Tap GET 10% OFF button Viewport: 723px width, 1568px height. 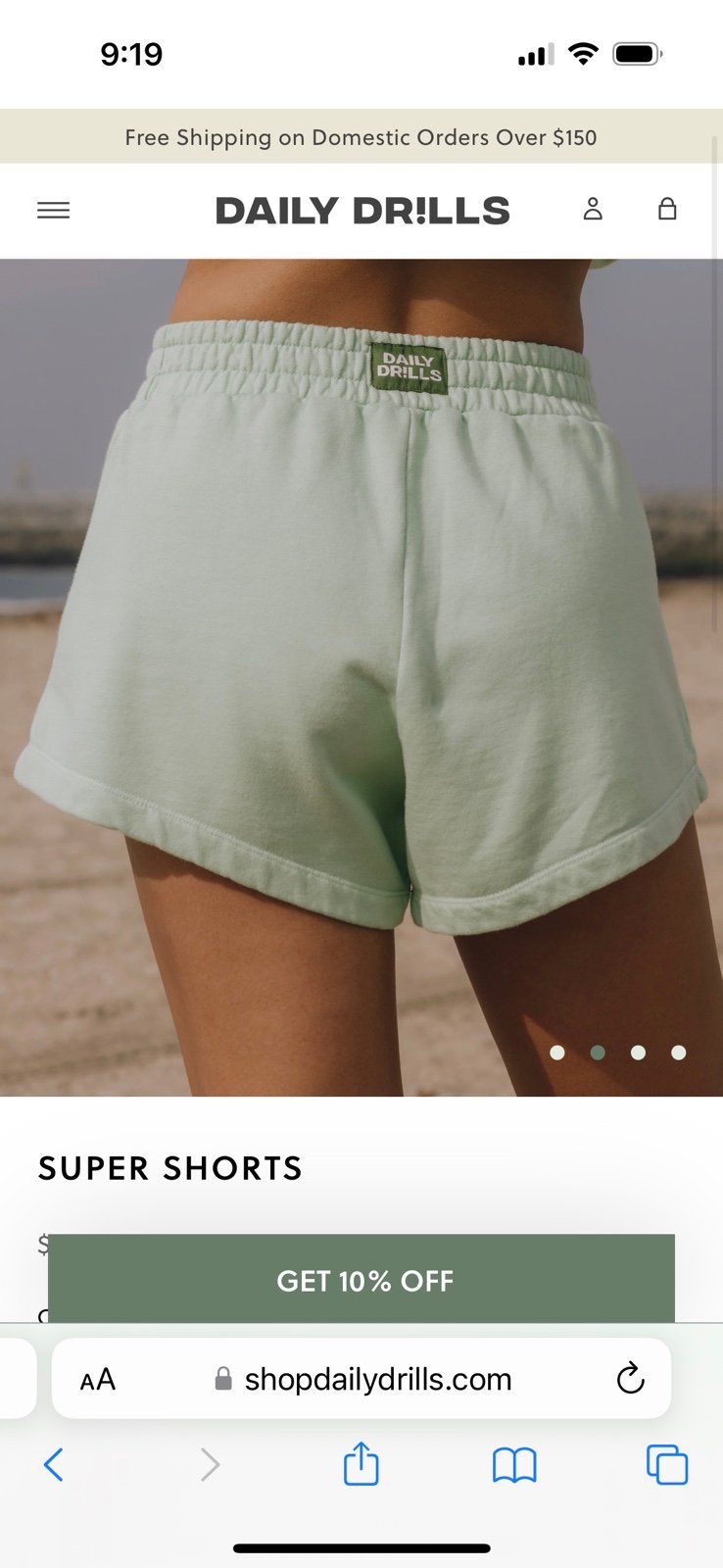pos(361,1280)
